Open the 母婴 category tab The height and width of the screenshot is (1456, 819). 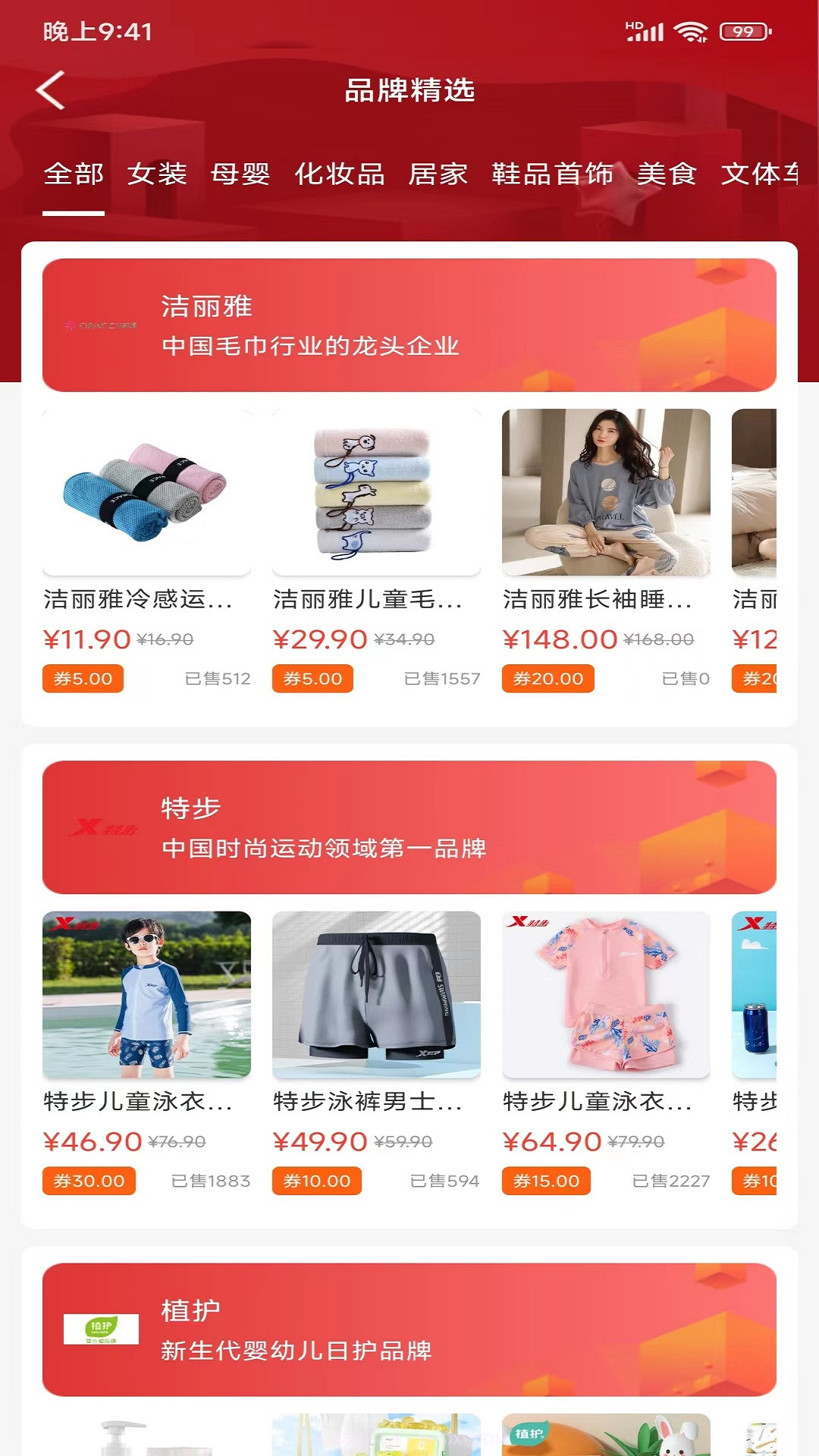240,174
